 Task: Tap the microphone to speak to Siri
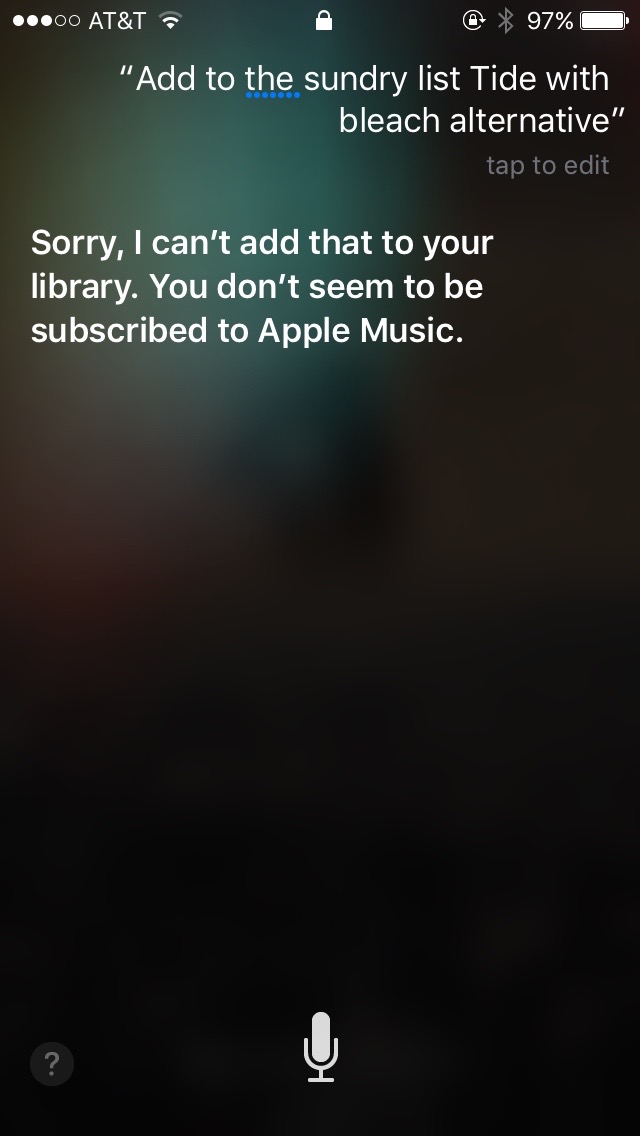320,1046
